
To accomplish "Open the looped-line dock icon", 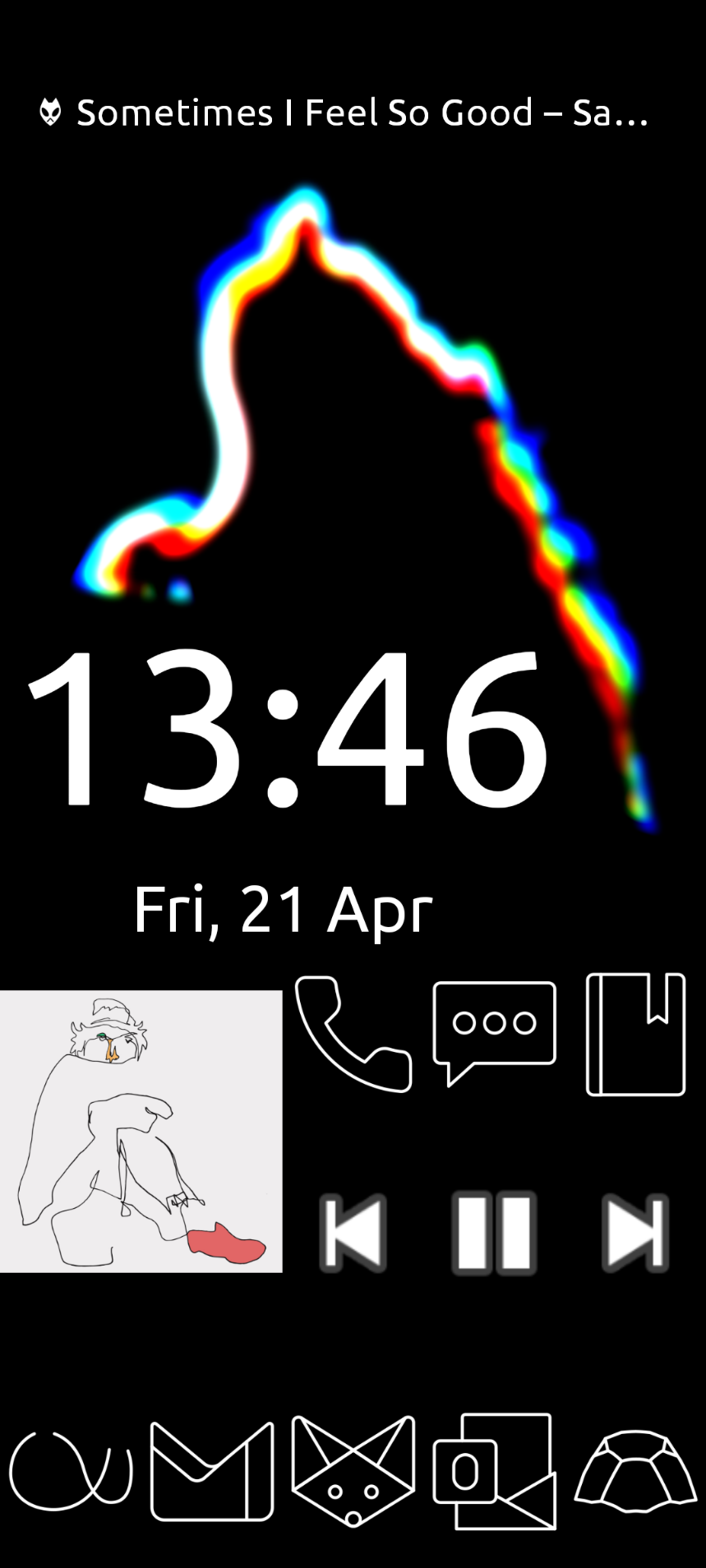I will click(x=71, y=1471).
